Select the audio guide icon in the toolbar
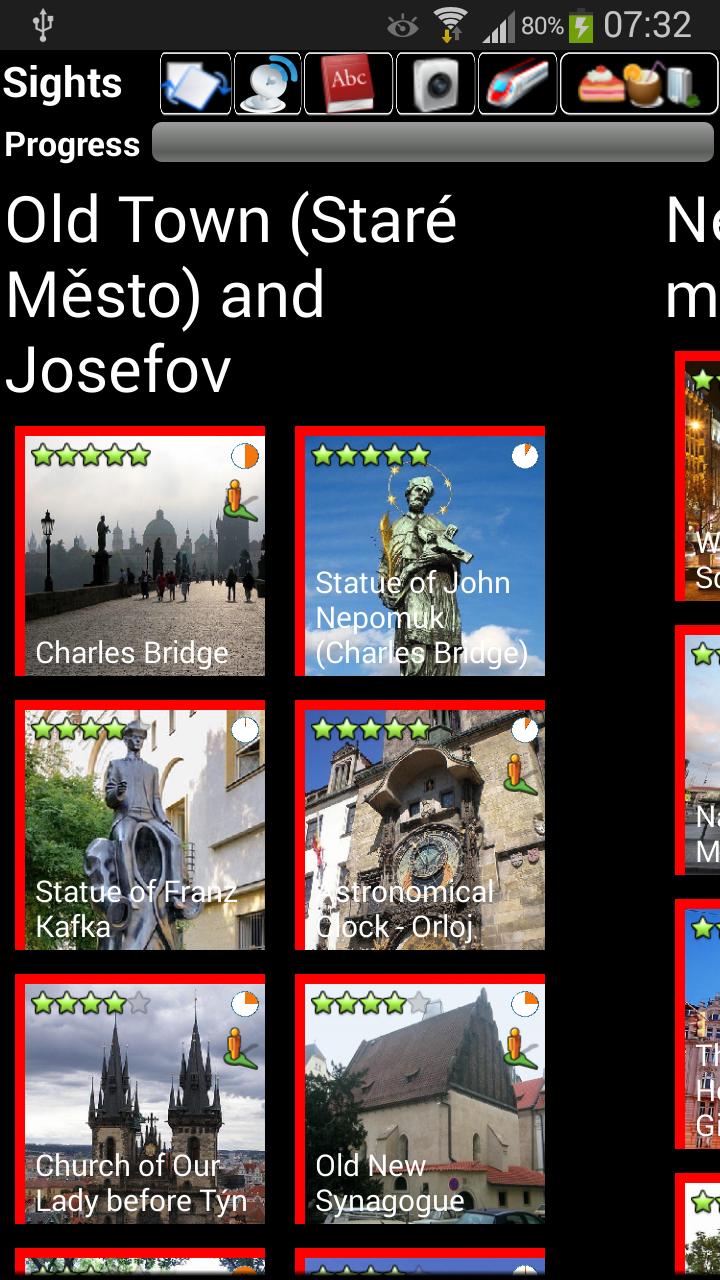This screenshot has width=720, height=1280. [267, 84]
